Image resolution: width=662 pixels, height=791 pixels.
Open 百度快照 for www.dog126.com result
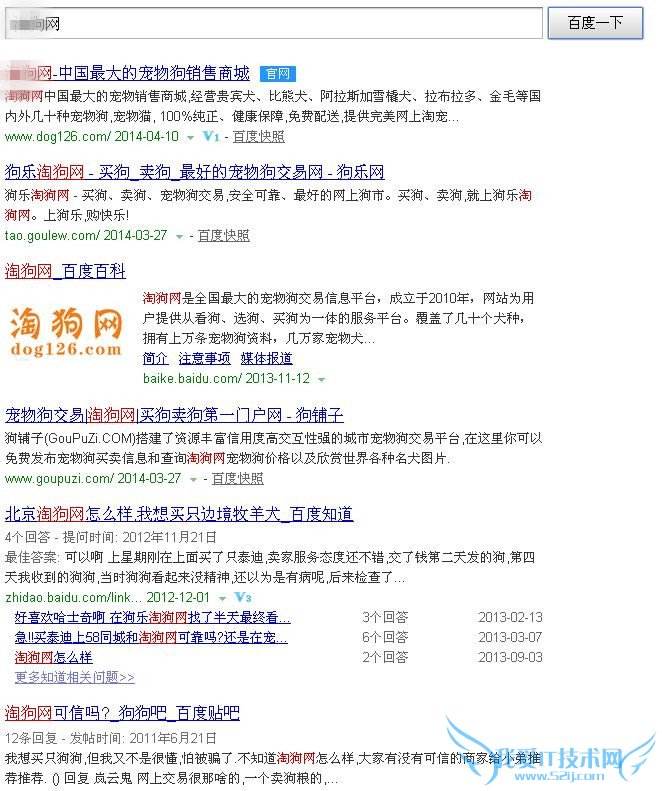tap(258, 136)
